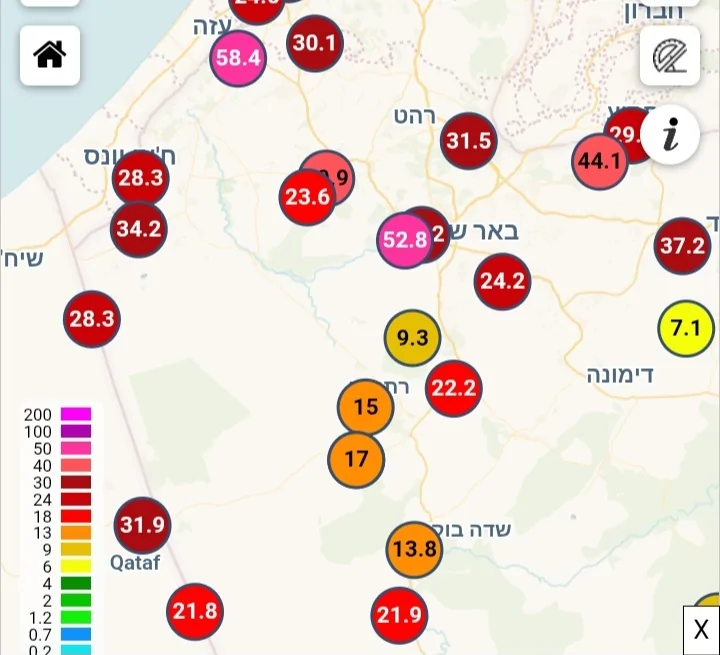Open the 13.8 sensor marker

pos(414,549)
